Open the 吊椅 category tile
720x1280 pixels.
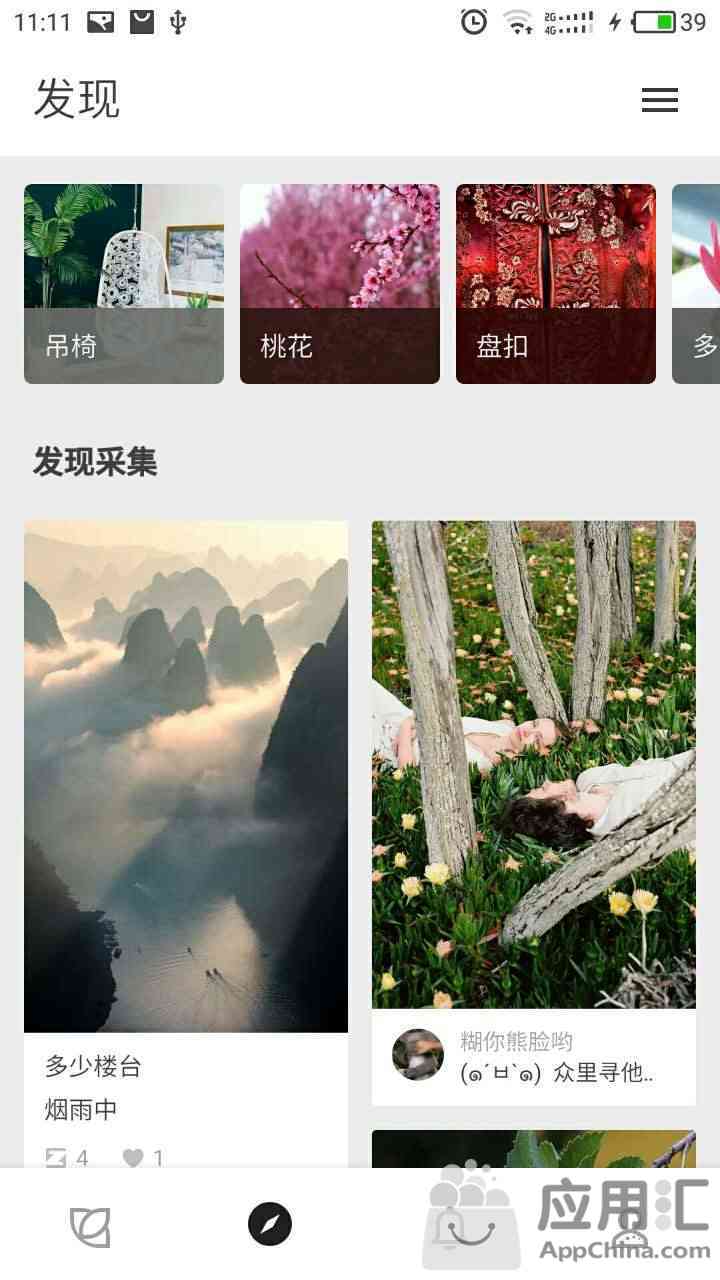point(124,284)
